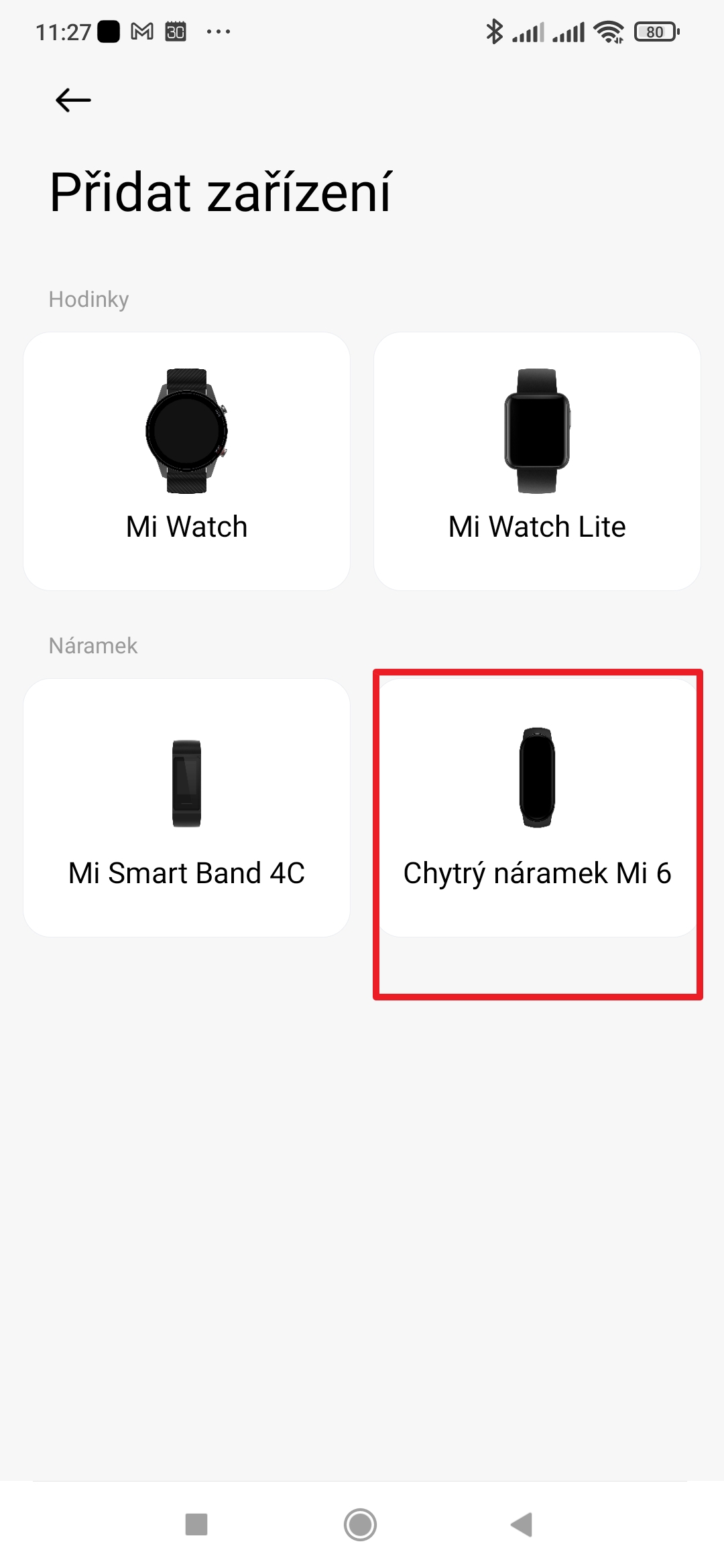Choose the Mi Watch Lite card
This screenshot has height=1568, width=724.
point(537,461)
